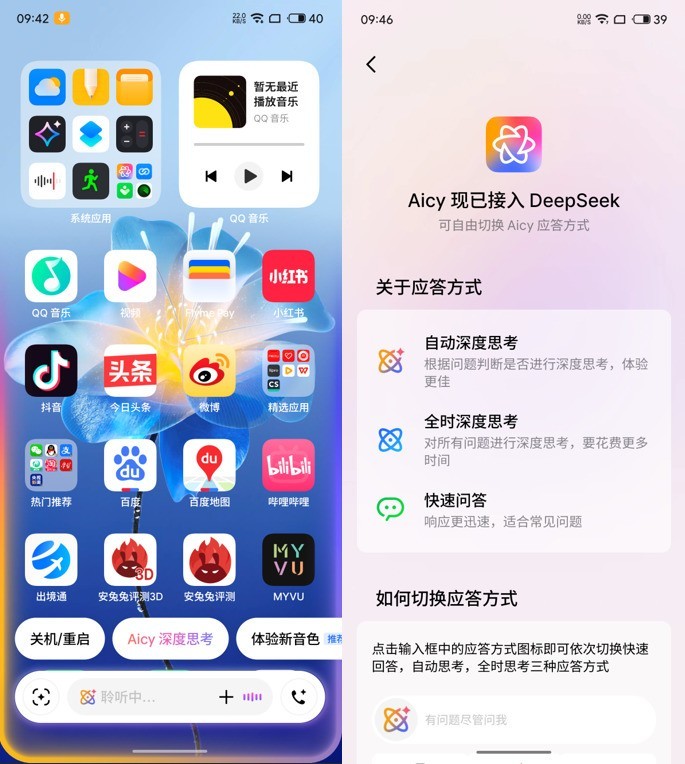Launch the 百度地图 app
The width and height of the screenshot is (685, 764).
click(209, 465)
